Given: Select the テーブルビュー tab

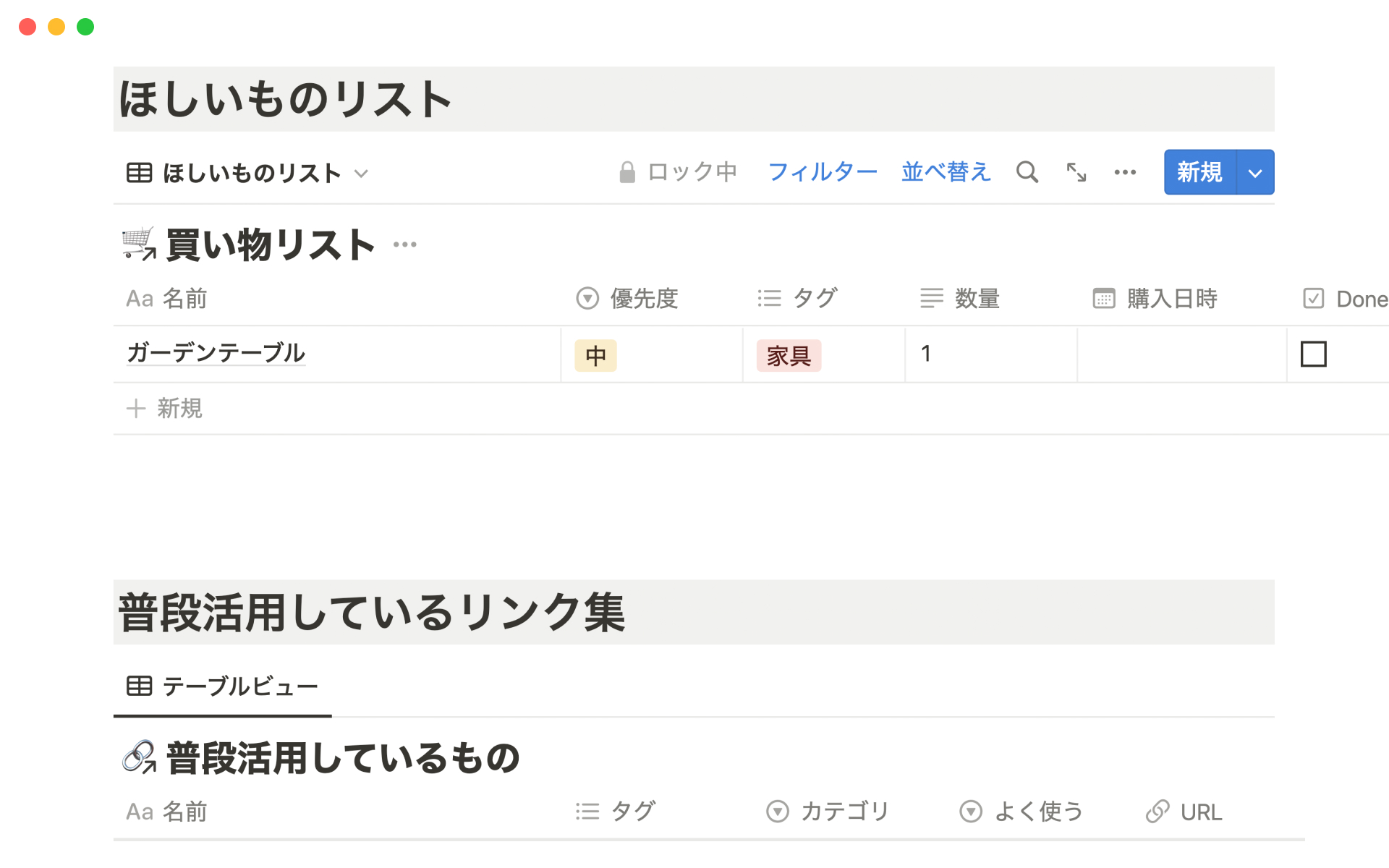Looking at the screenshot, I should 223,686.
